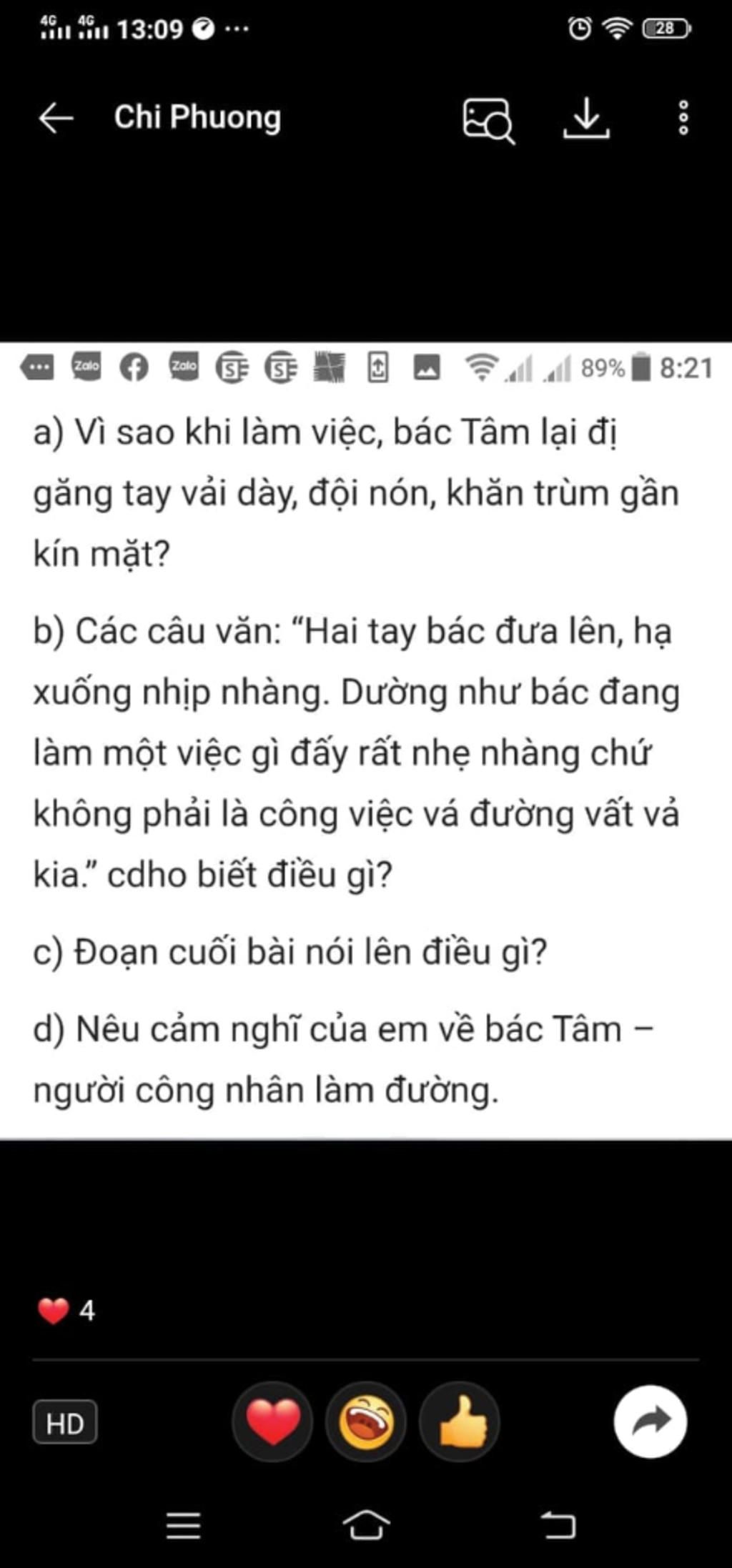The width and height of the screenshot is (732, 1568).
Task: React with the laughing emoji
Action: (x=366, y=1422)
